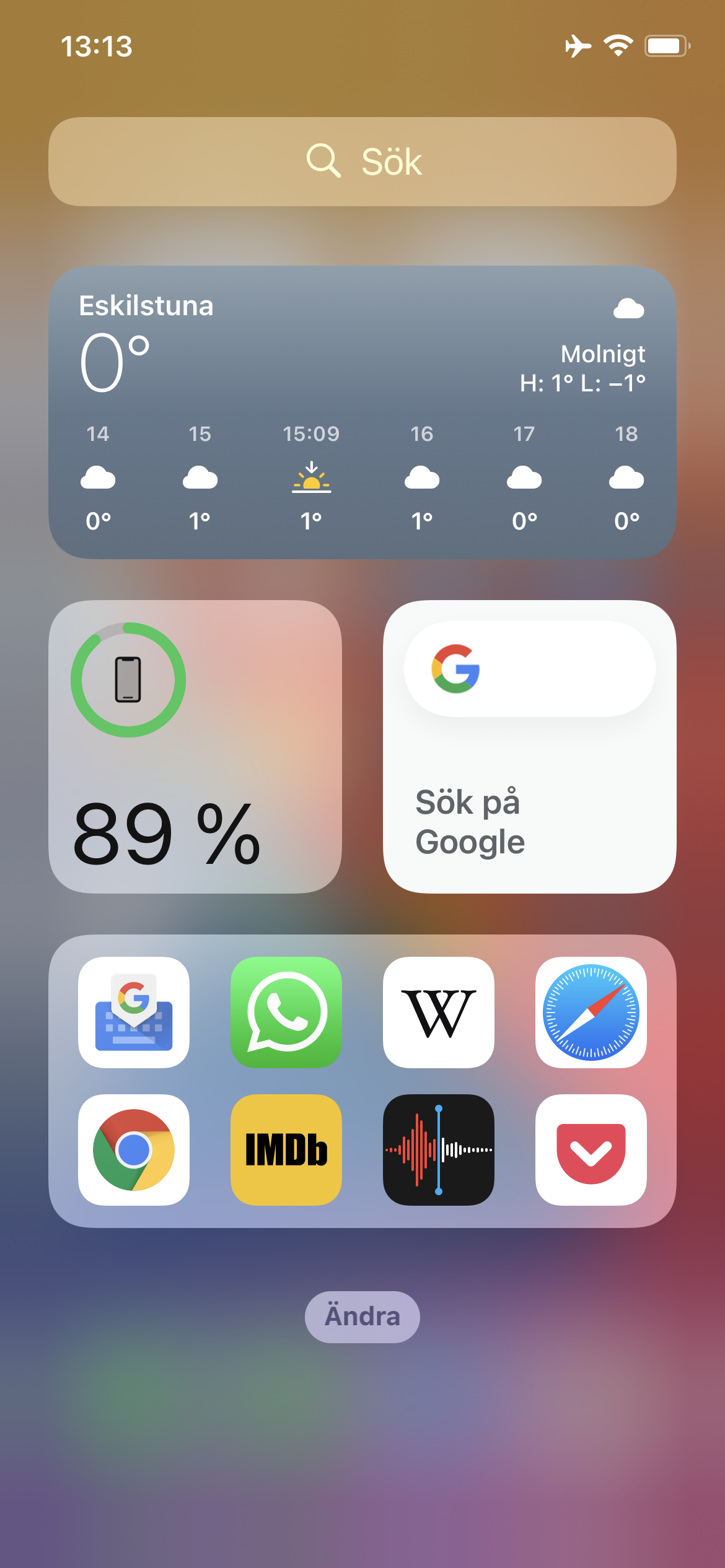Tap the Sök search field
The image size is (725, 1568).
[x=362, y=162]
